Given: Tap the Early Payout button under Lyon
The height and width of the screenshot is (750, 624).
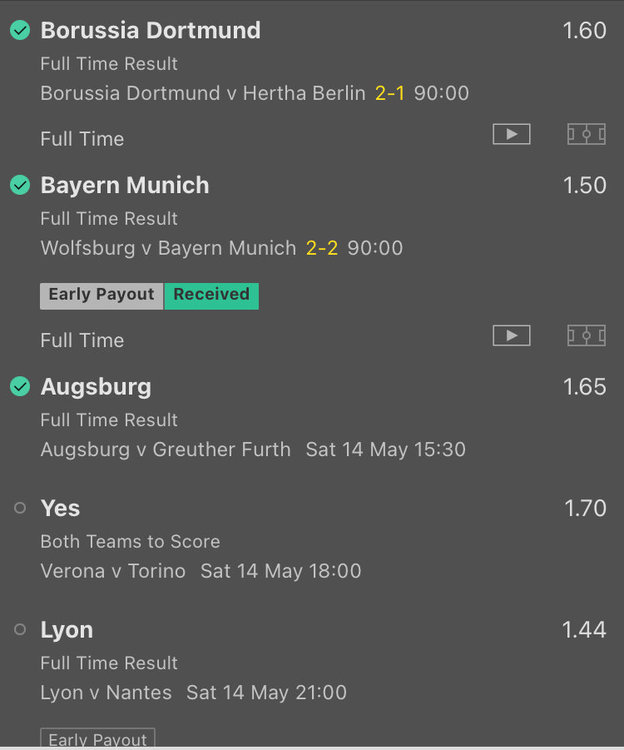Looking at the screenshot, I should (x=98, y=740).
